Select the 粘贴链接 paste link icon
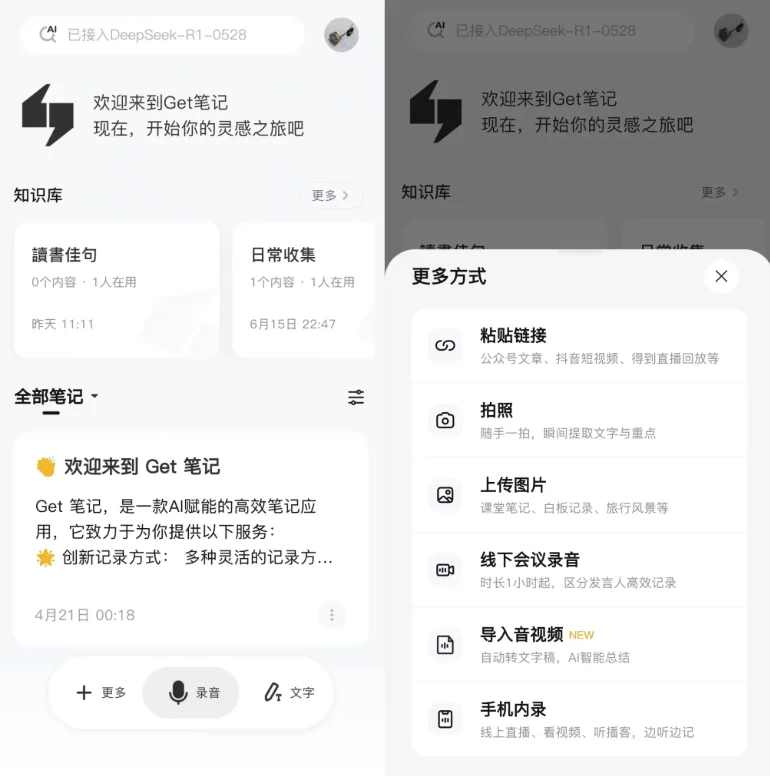 (x=445, y=343)
